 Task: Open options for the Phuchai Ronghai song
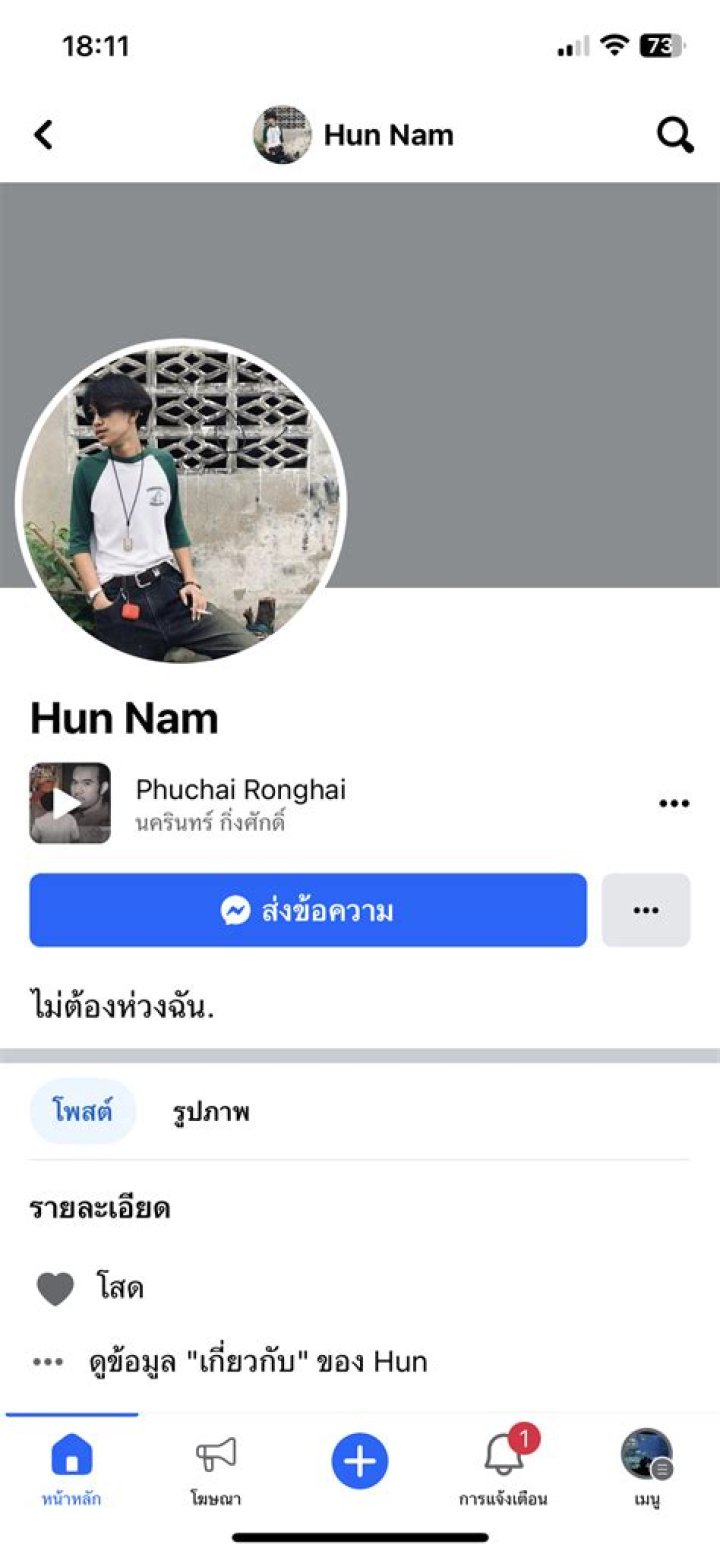click(674, 804)
